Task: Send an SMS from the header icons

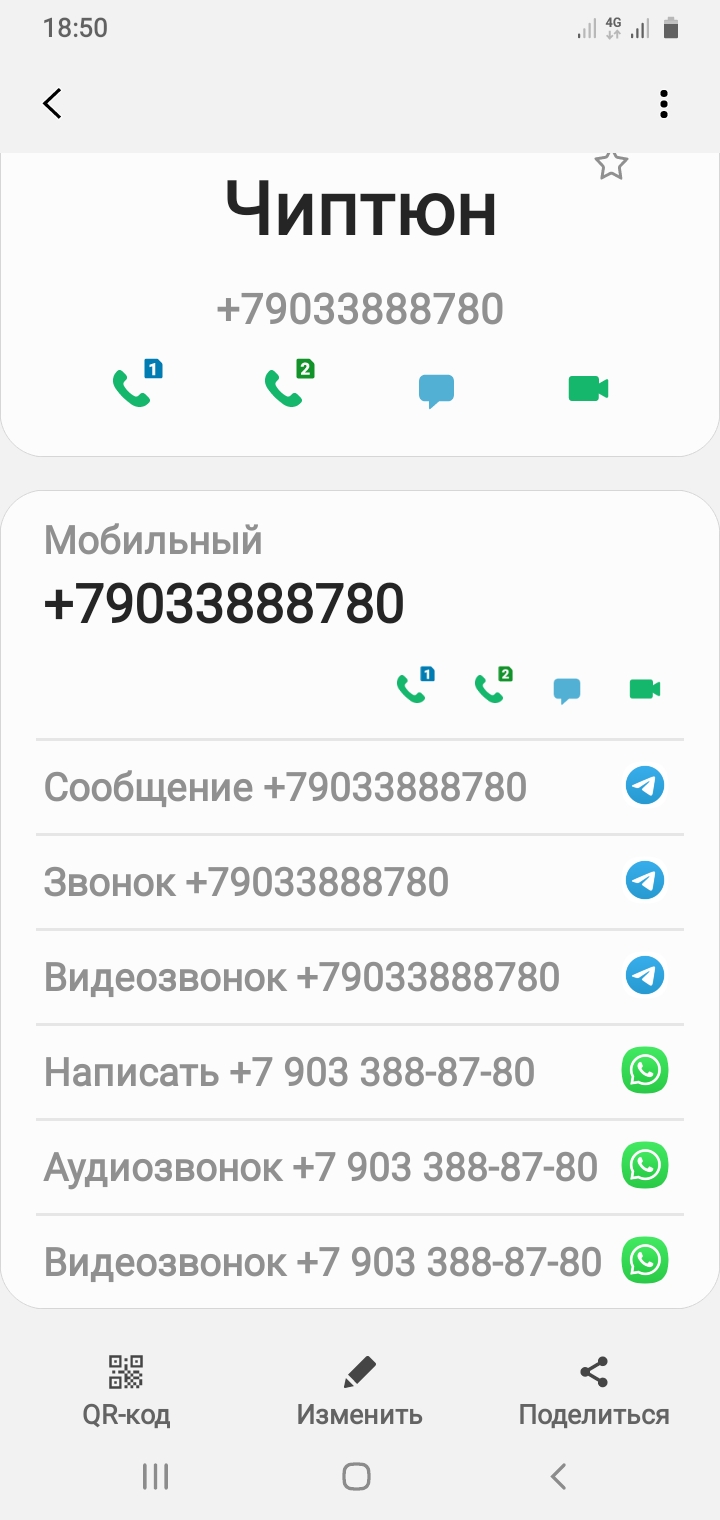Action: click(436, 389)
